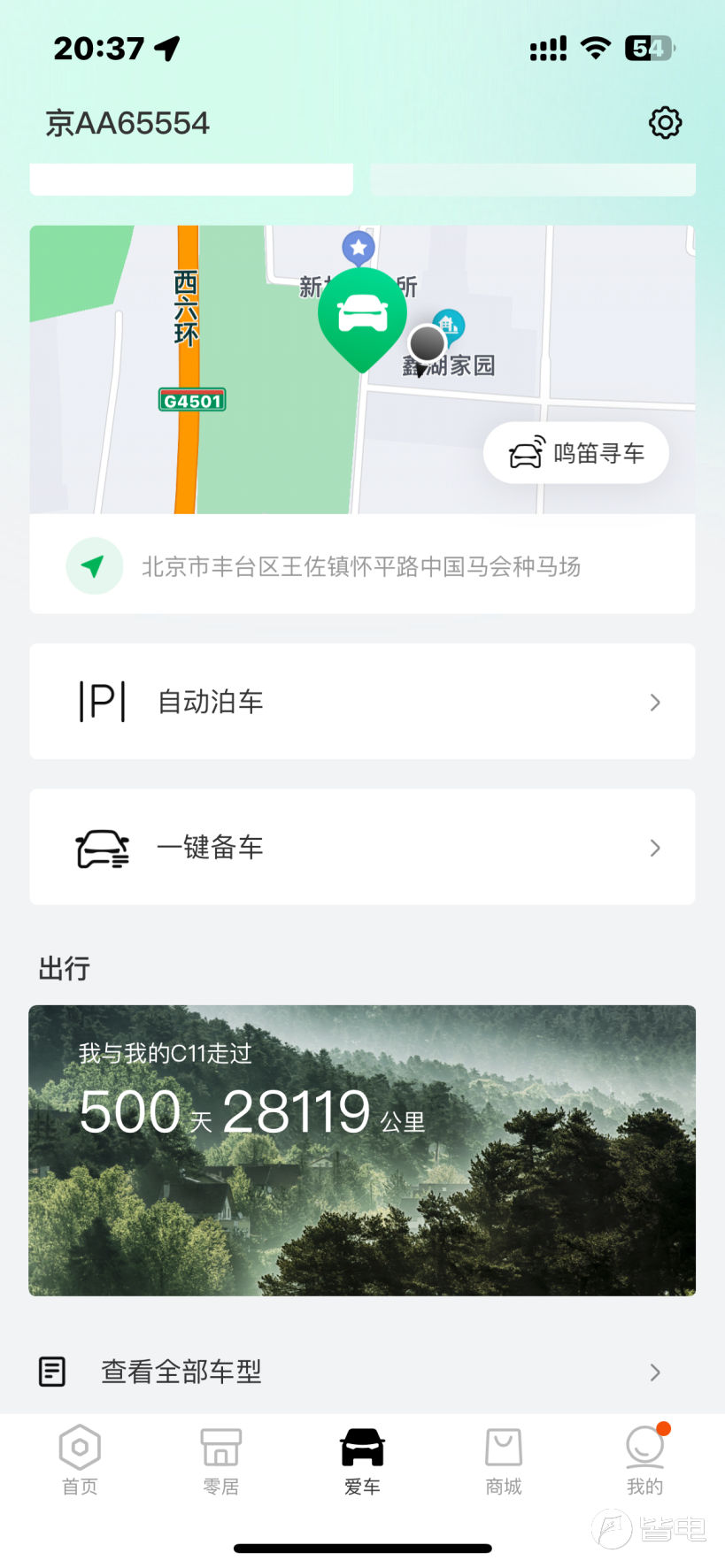
Task: Switch to the 我的 profile tab
Action: pyautogui.click(x=644, y=1460)
